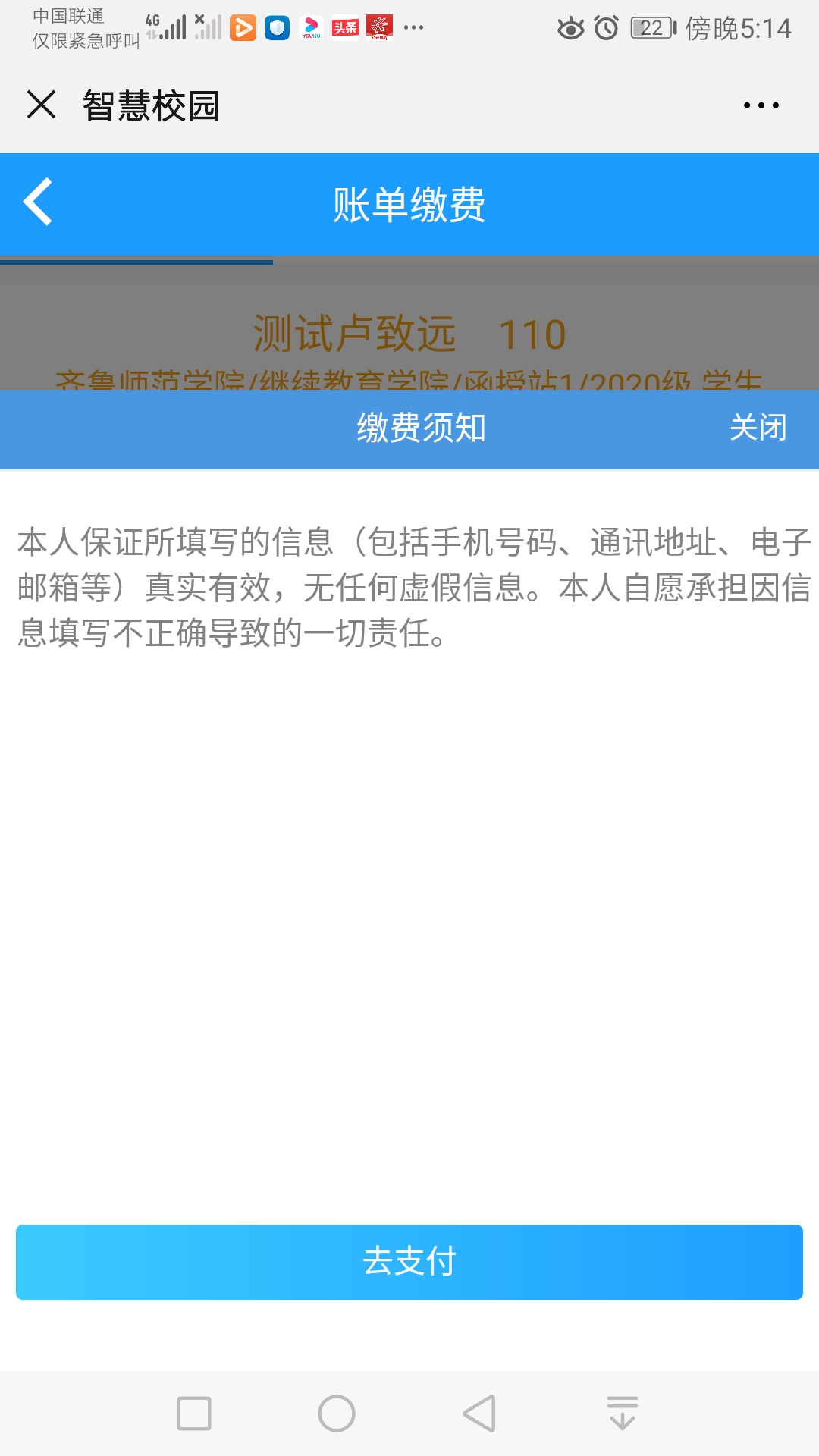Go back from 账单缴费 page
The image size is (819, 1456).
(x=38, y=202)
